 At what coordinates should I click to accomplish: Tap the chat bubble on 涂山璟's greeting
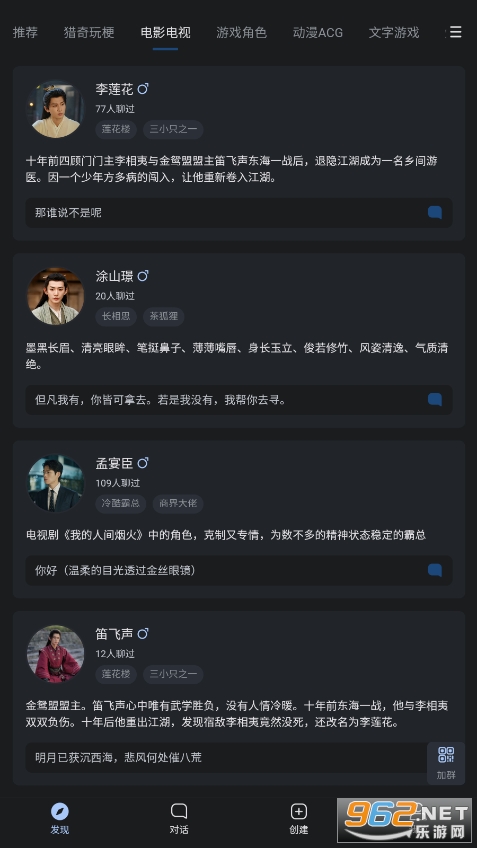click(x=435, y=400)
